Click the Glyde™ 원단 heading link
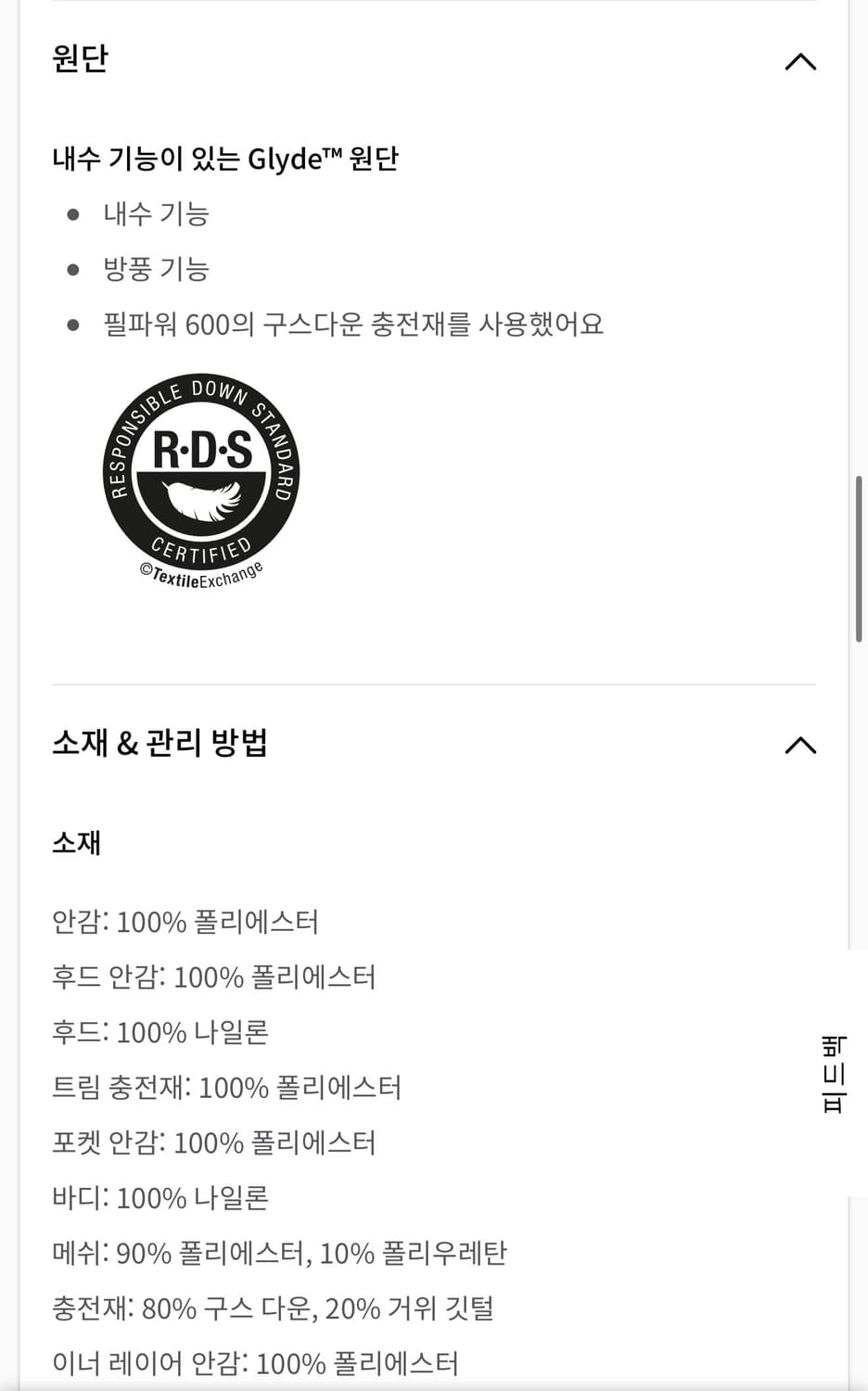The image size is (868, 1391). [x=224, y=158]
